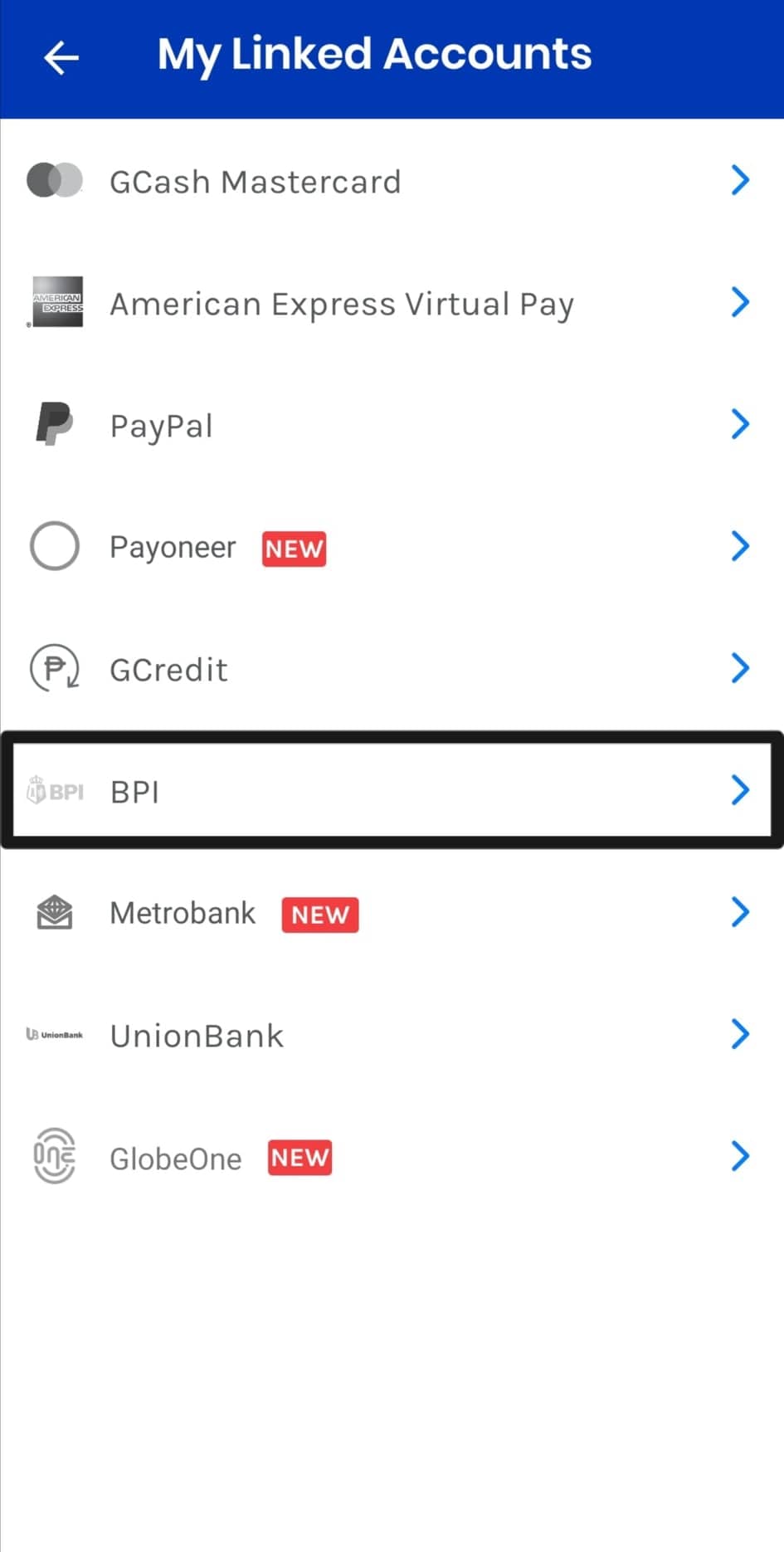Tap the NEW badge beside Metrobank
Image resolution: width=784 pixels, height=1552 pixels.
pyautogui.click(x=320, y=915)
